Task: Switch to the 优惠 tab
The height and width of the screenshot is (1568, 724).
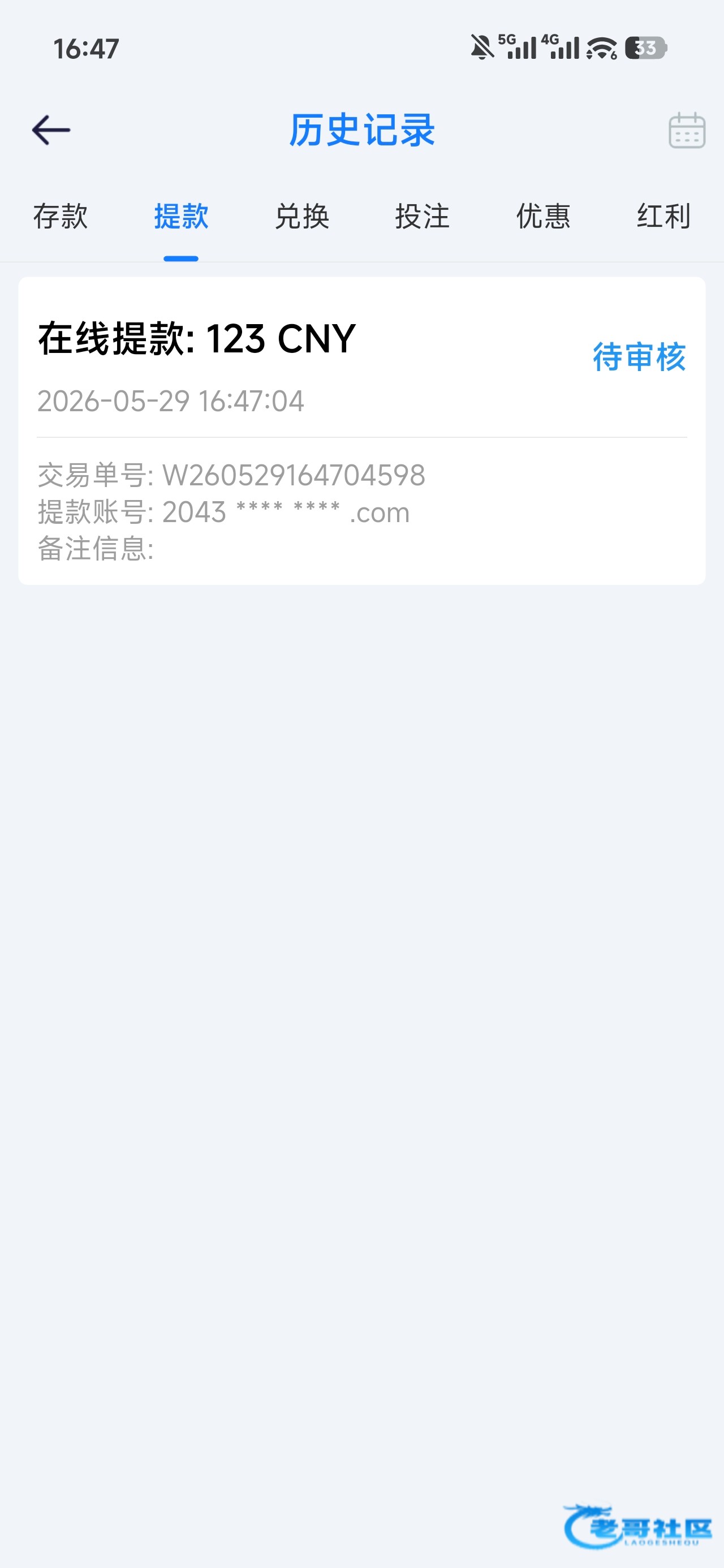Action: pyautogui.click(x=543, y=217)
